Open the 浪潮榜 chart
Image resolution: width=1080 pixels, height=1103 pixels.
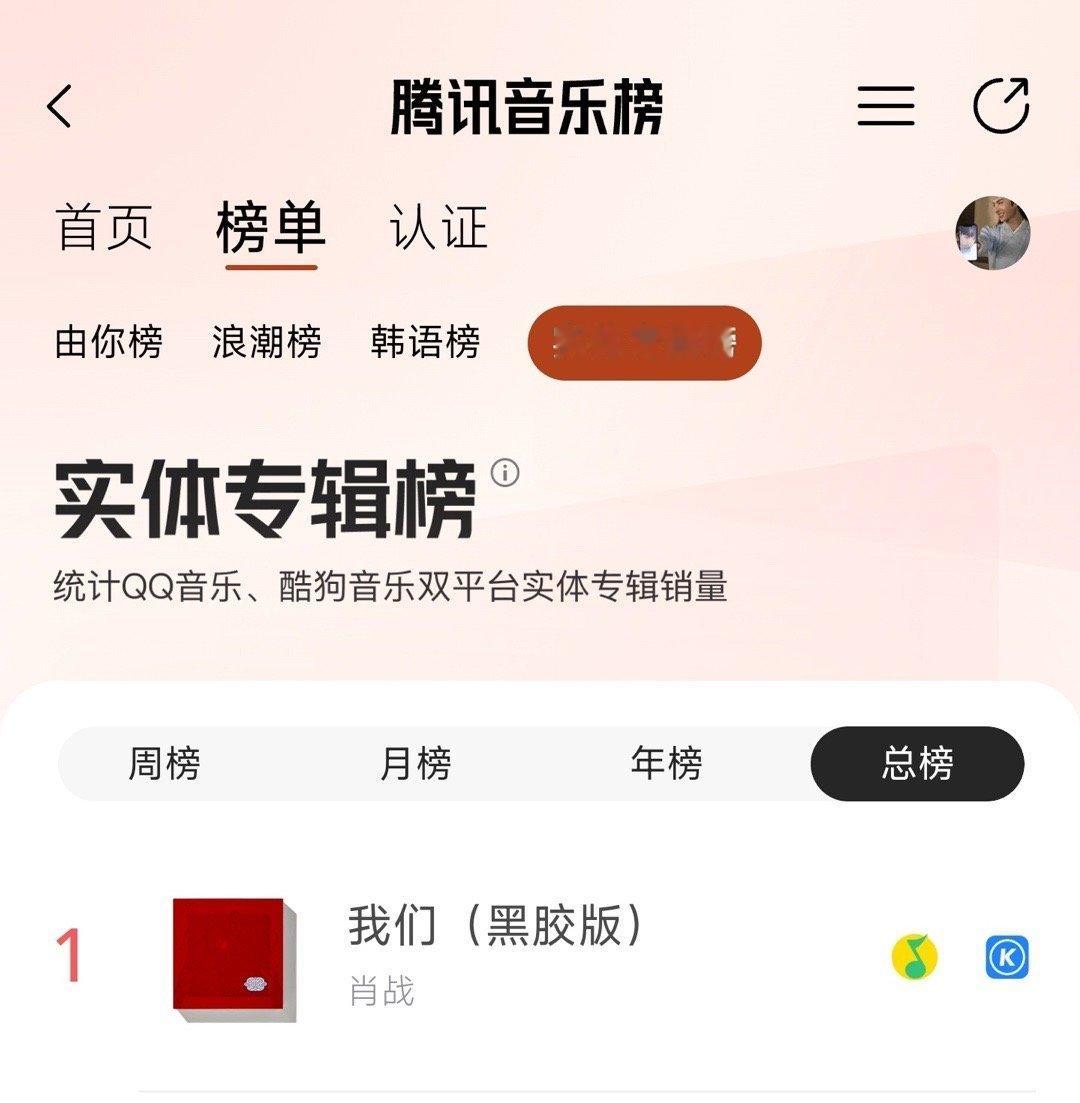click(x=266, y=343)
